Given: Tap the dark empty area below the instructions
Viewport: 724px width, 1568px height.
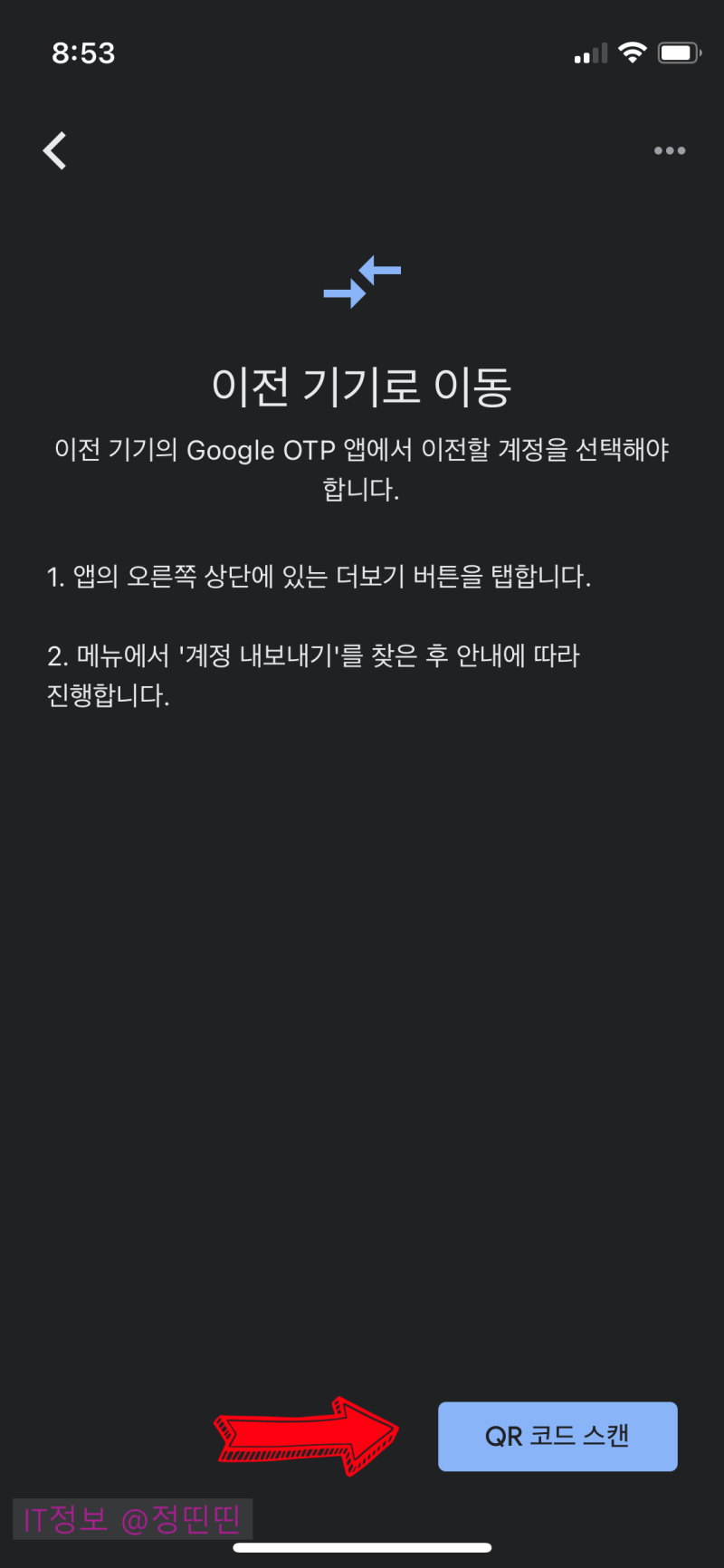Looking at the screenshot, I should tap(362, 996).
